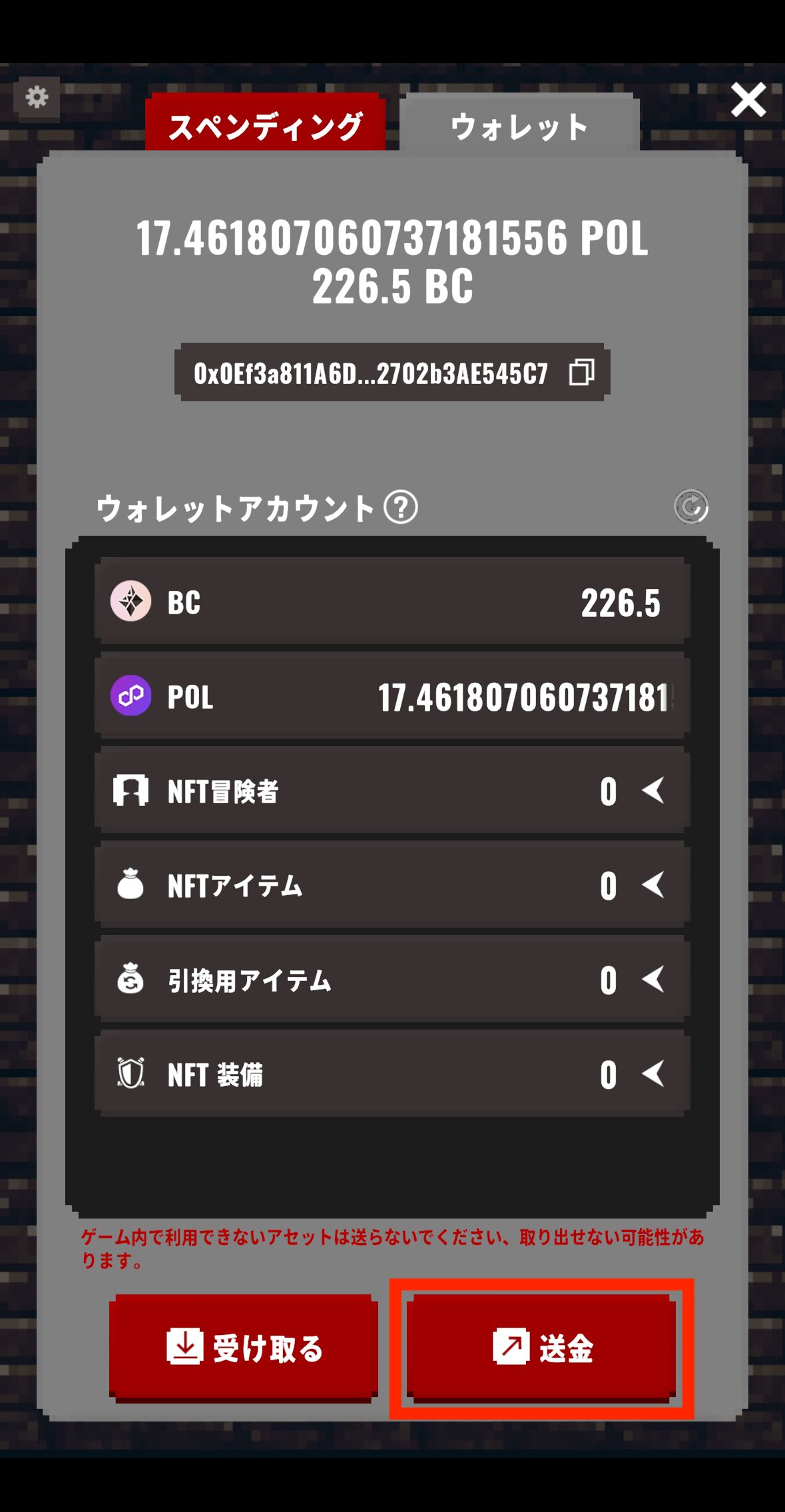
Task: Open the settings gear icon
Action: point(37,98)
